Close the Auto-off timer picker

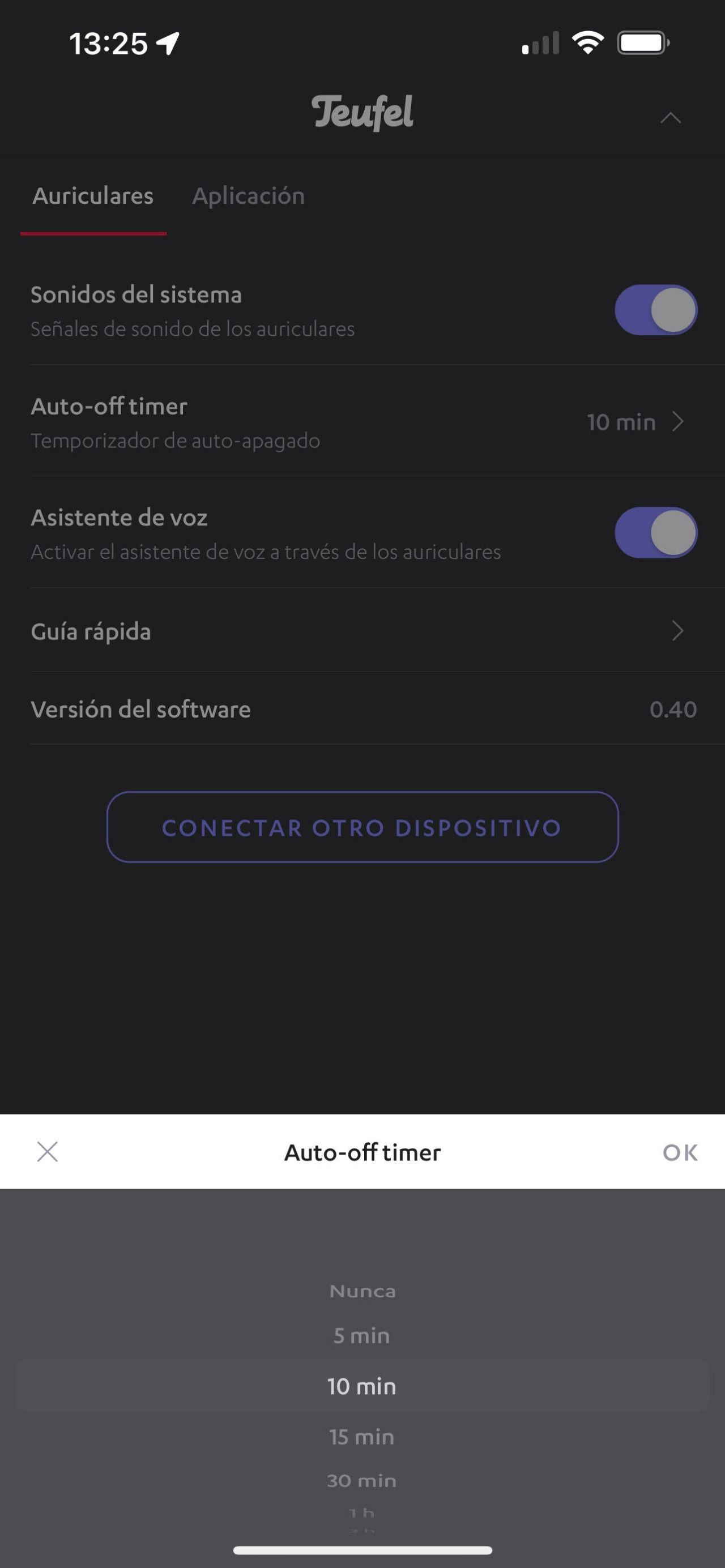(48, 1152)
